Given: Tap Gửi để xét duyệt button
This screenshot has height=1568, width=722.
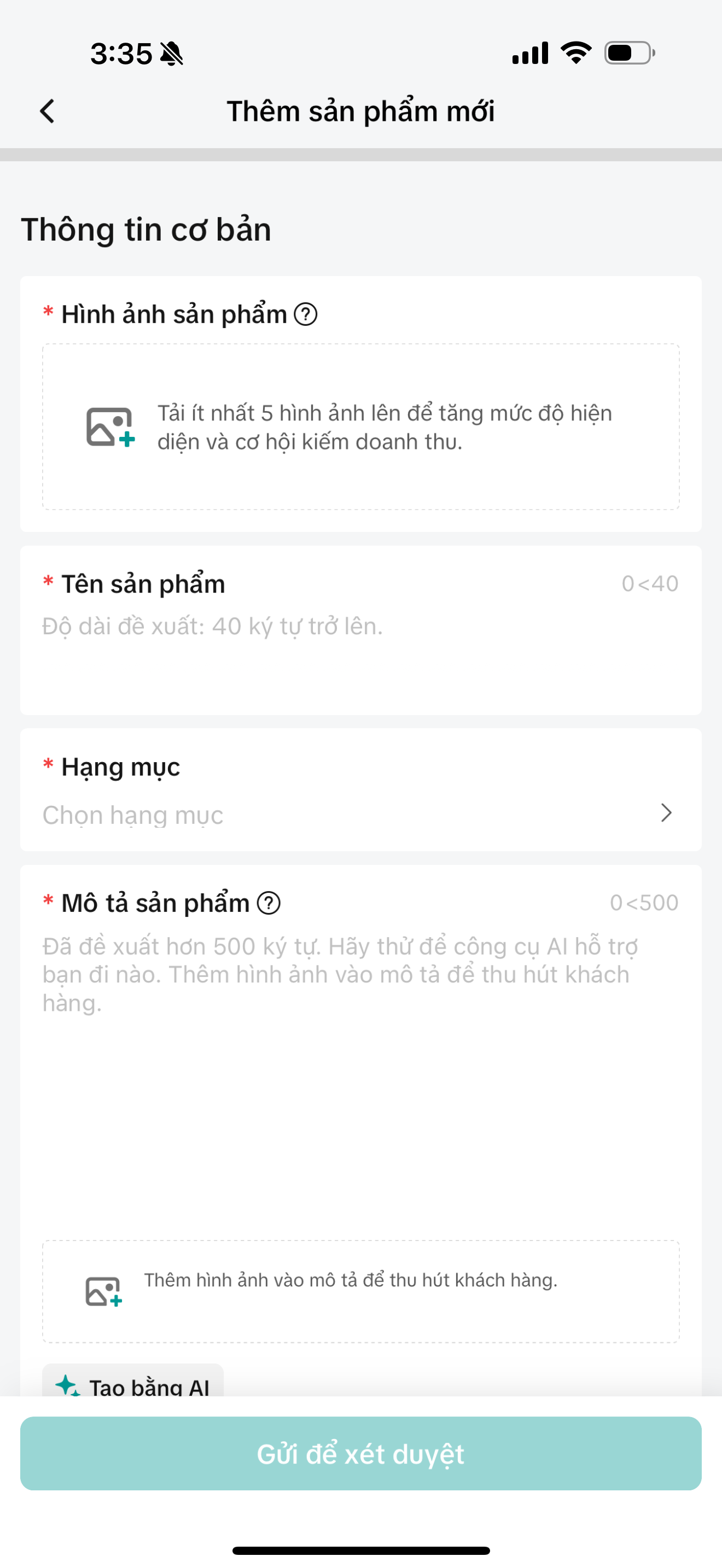Looking at the screenshot, I should (360, 1454).
